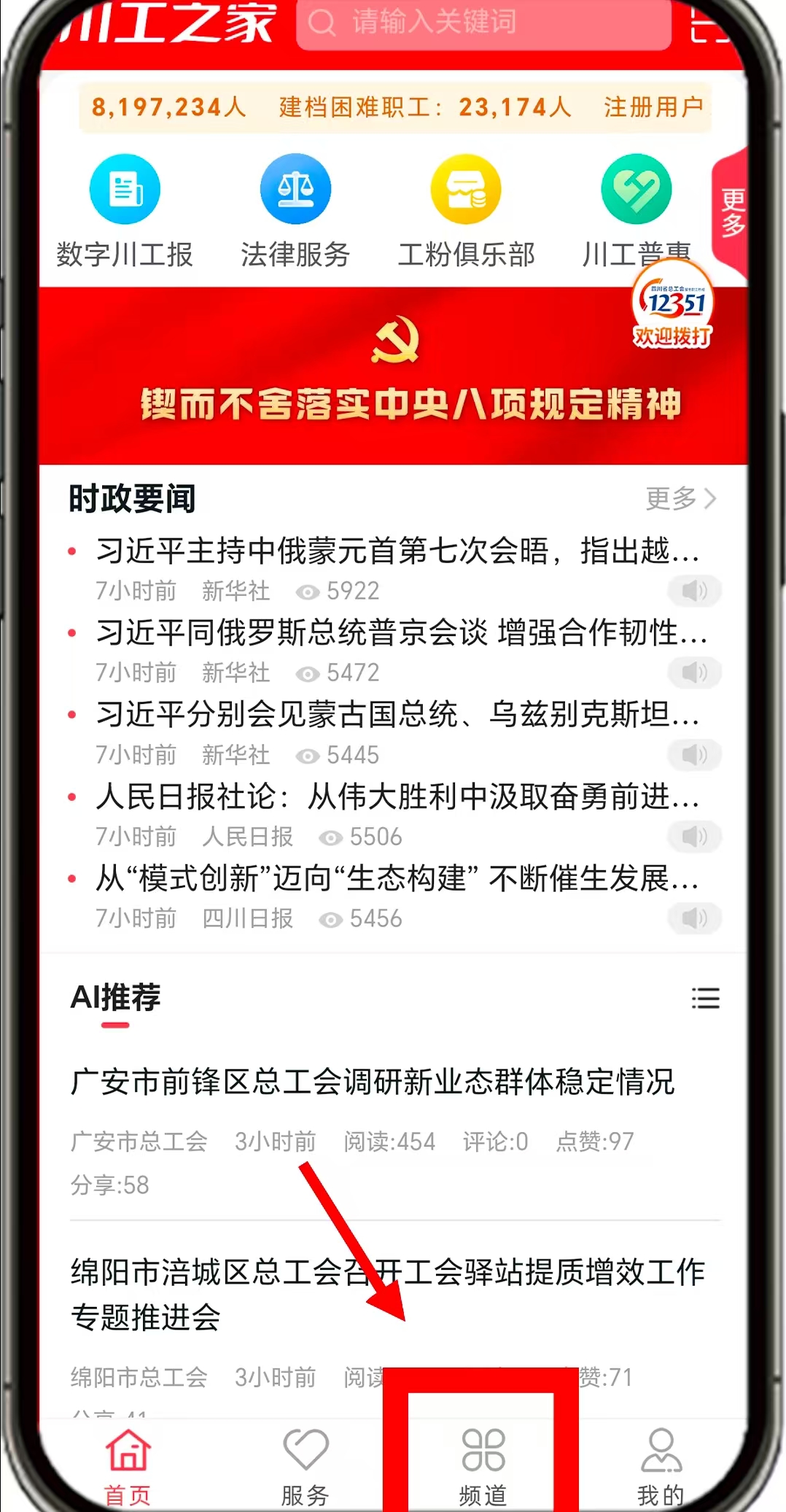This screenshot has height=1512, width=786.
Task: Expand the 更多 side tab
Action: (x=732, y=212)
